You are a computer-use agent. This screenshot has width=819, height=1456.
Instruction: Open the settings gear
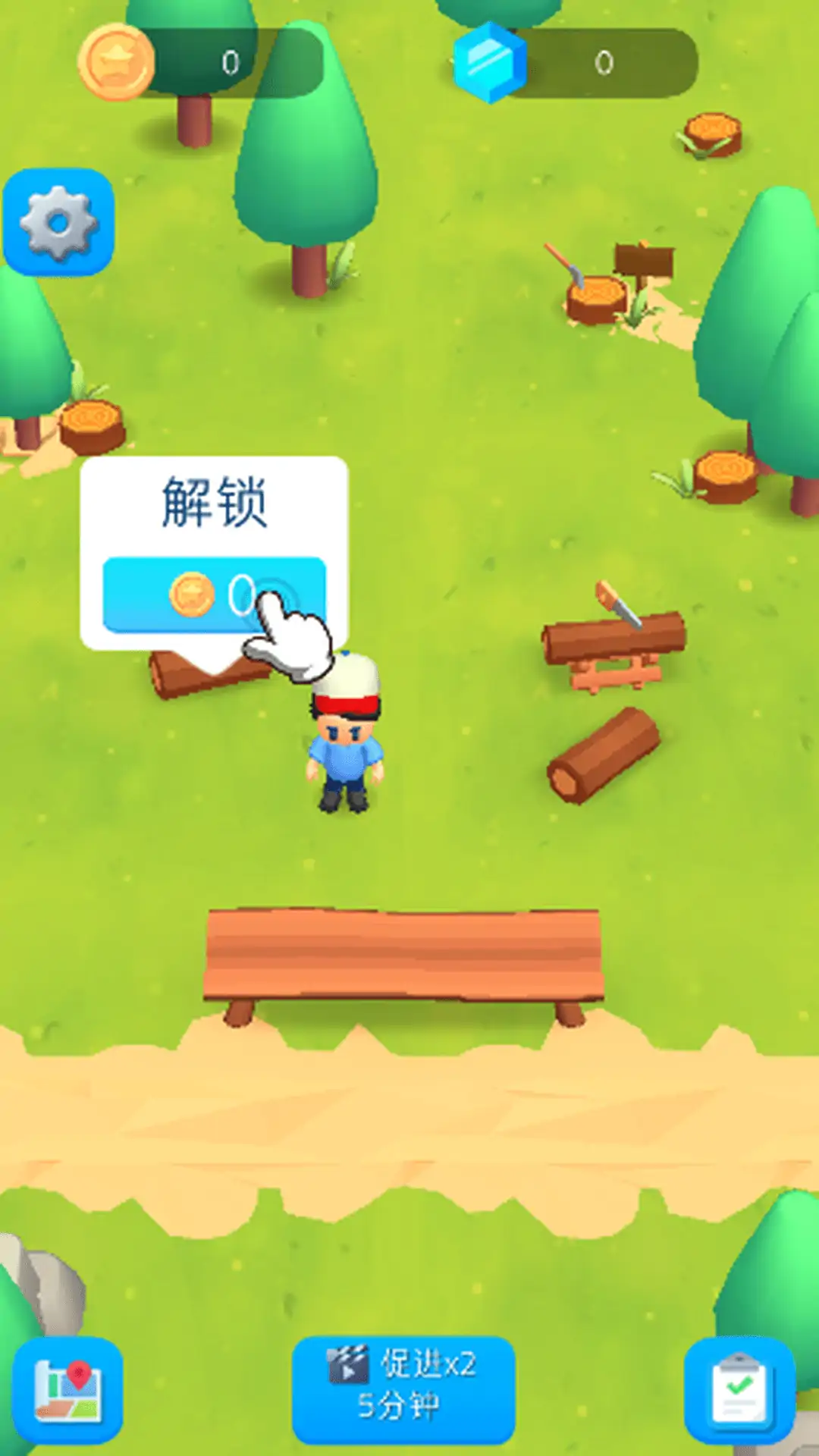(x=58, y=222)
